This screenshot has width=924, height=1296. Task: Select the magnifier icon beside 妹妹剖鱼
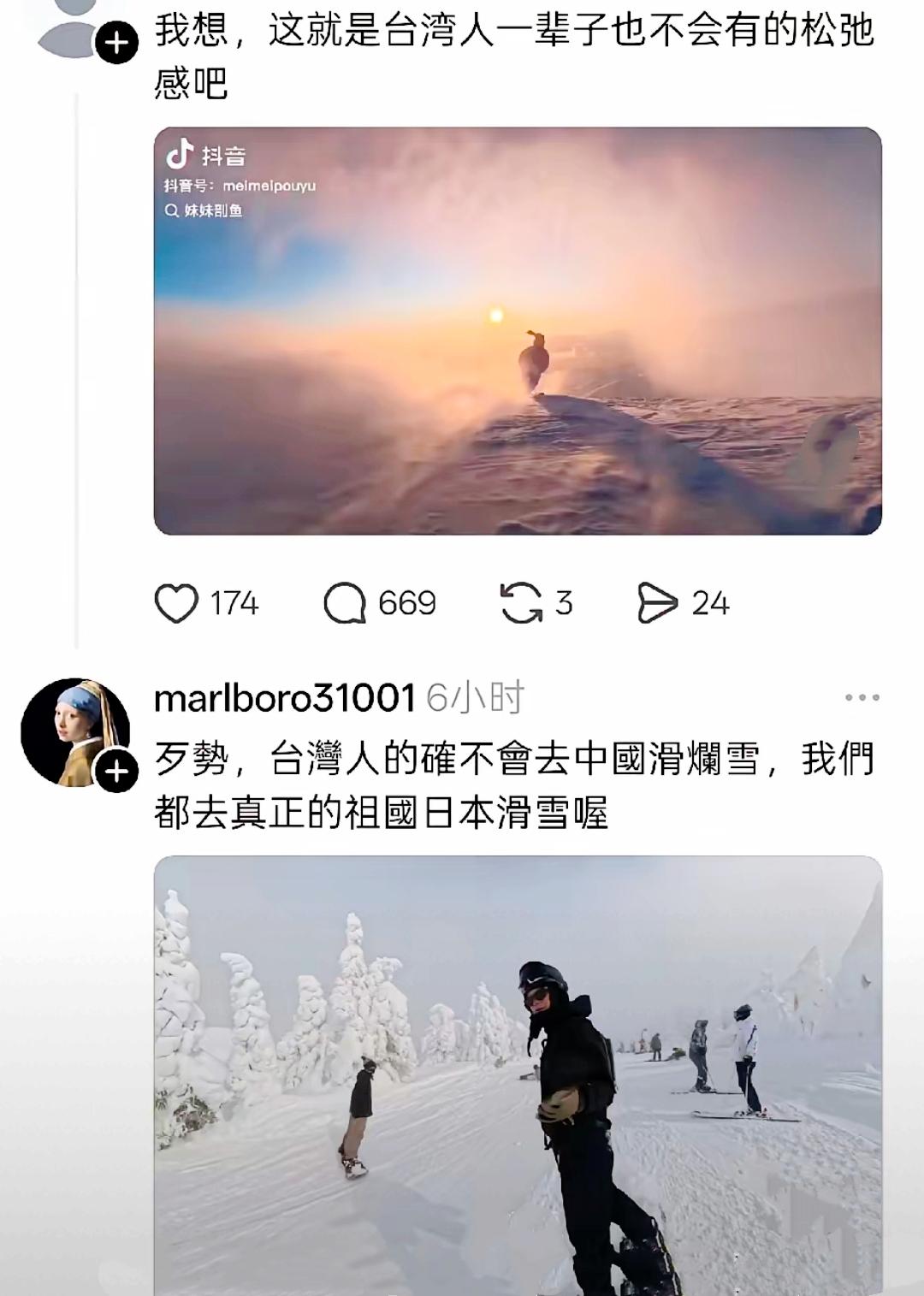coord(175,208)
